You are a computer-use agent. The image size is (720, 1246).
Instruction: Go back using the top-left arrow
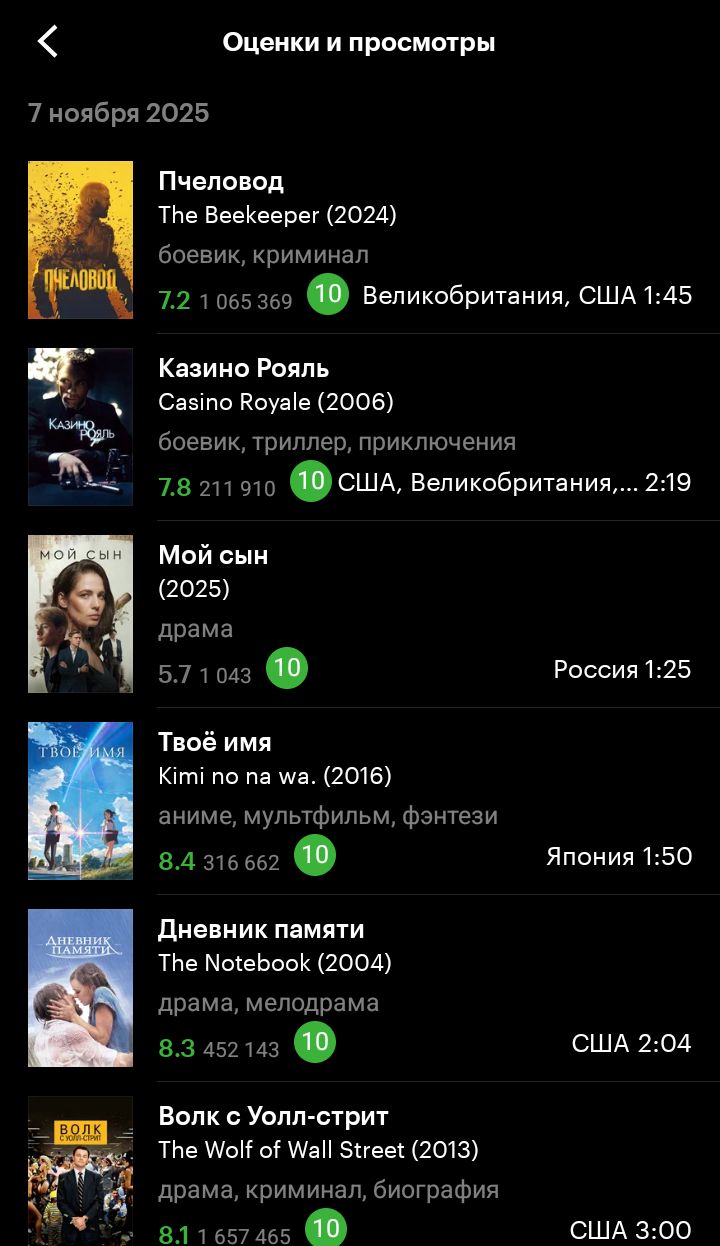point(47,42)
